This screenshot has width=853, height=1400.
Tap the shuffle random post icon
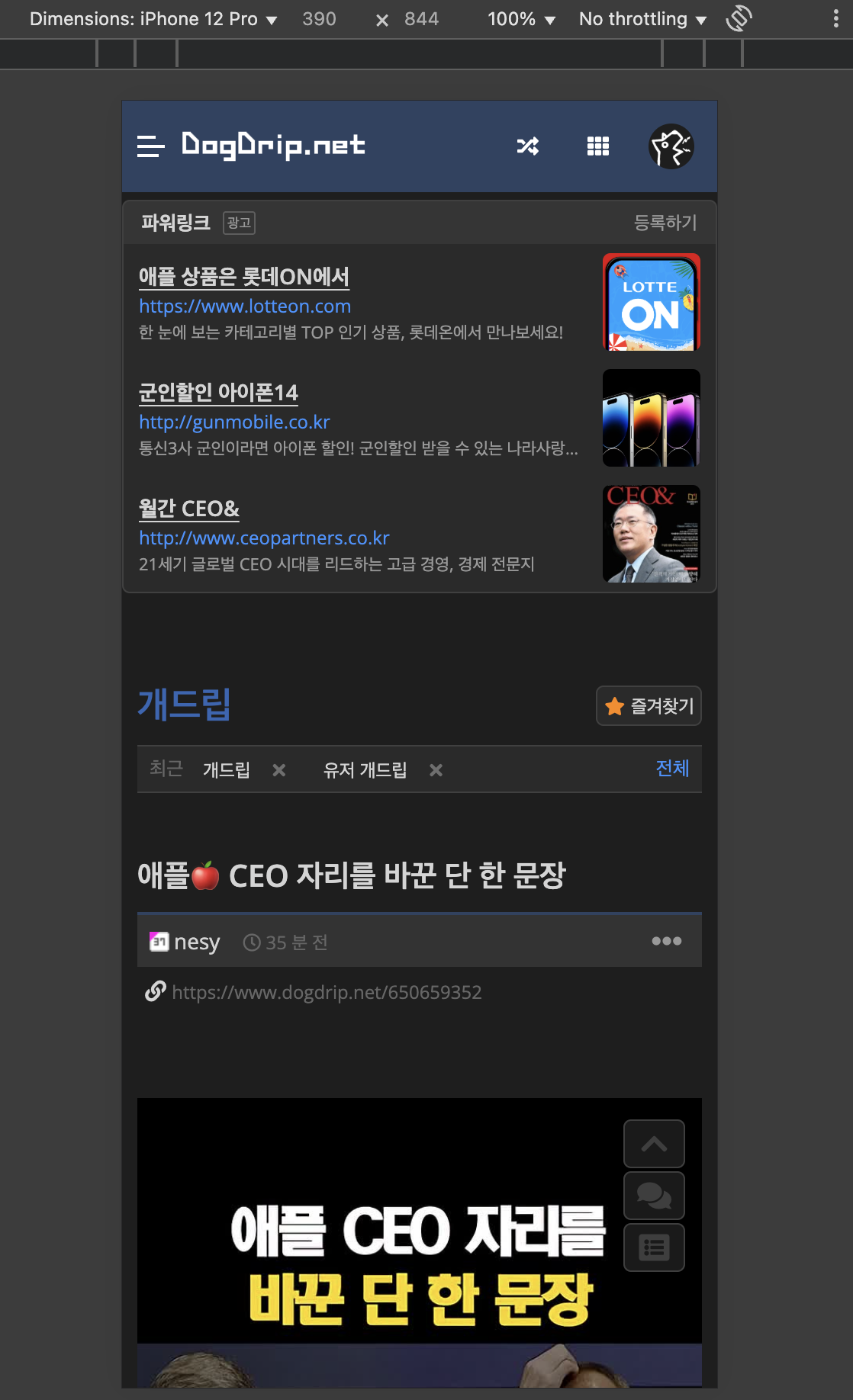click(x=528, y=146)
